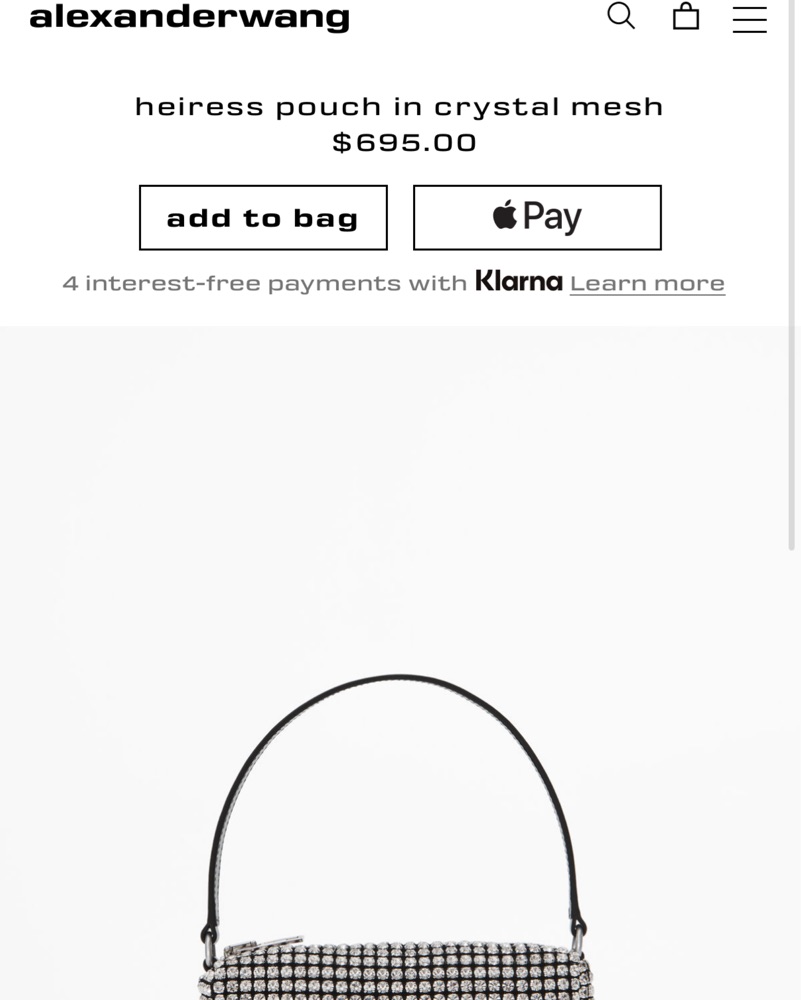Check out with Apple Pay
The image size is (801, 1000).
(x=537, y=217)
